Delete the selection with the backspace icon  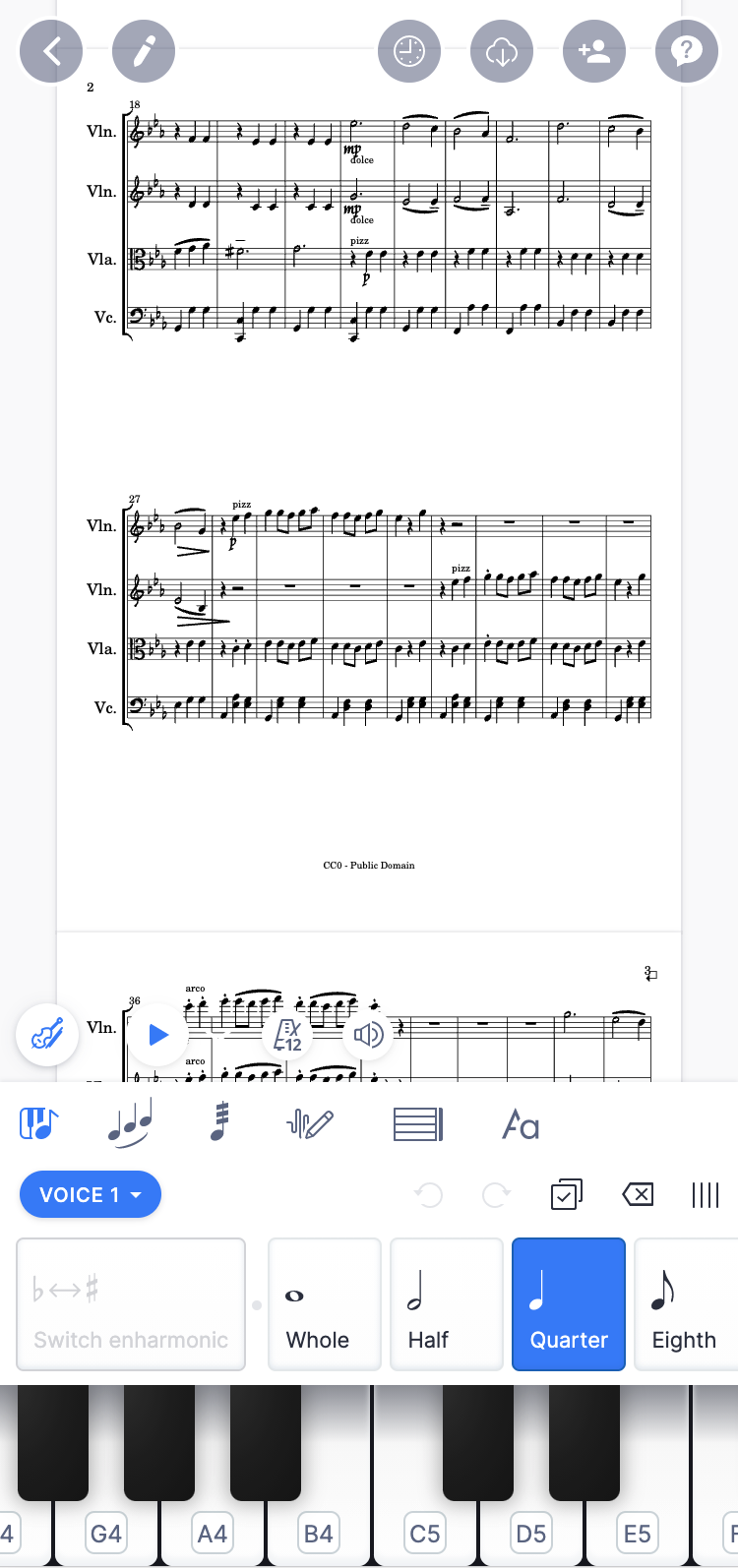pyautogui.click(x=637, y=1194)
